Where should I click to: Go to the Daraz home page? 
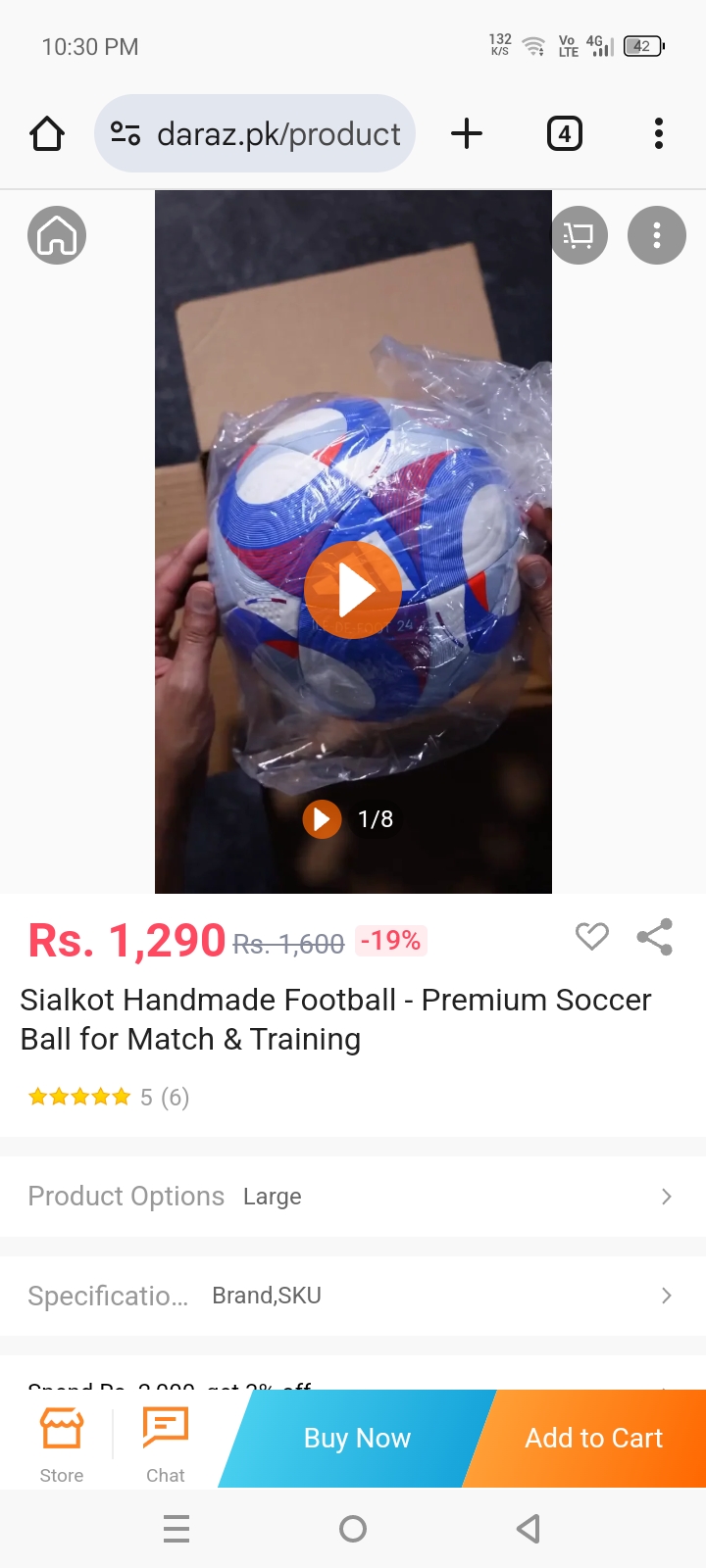(x=57, y=235)
